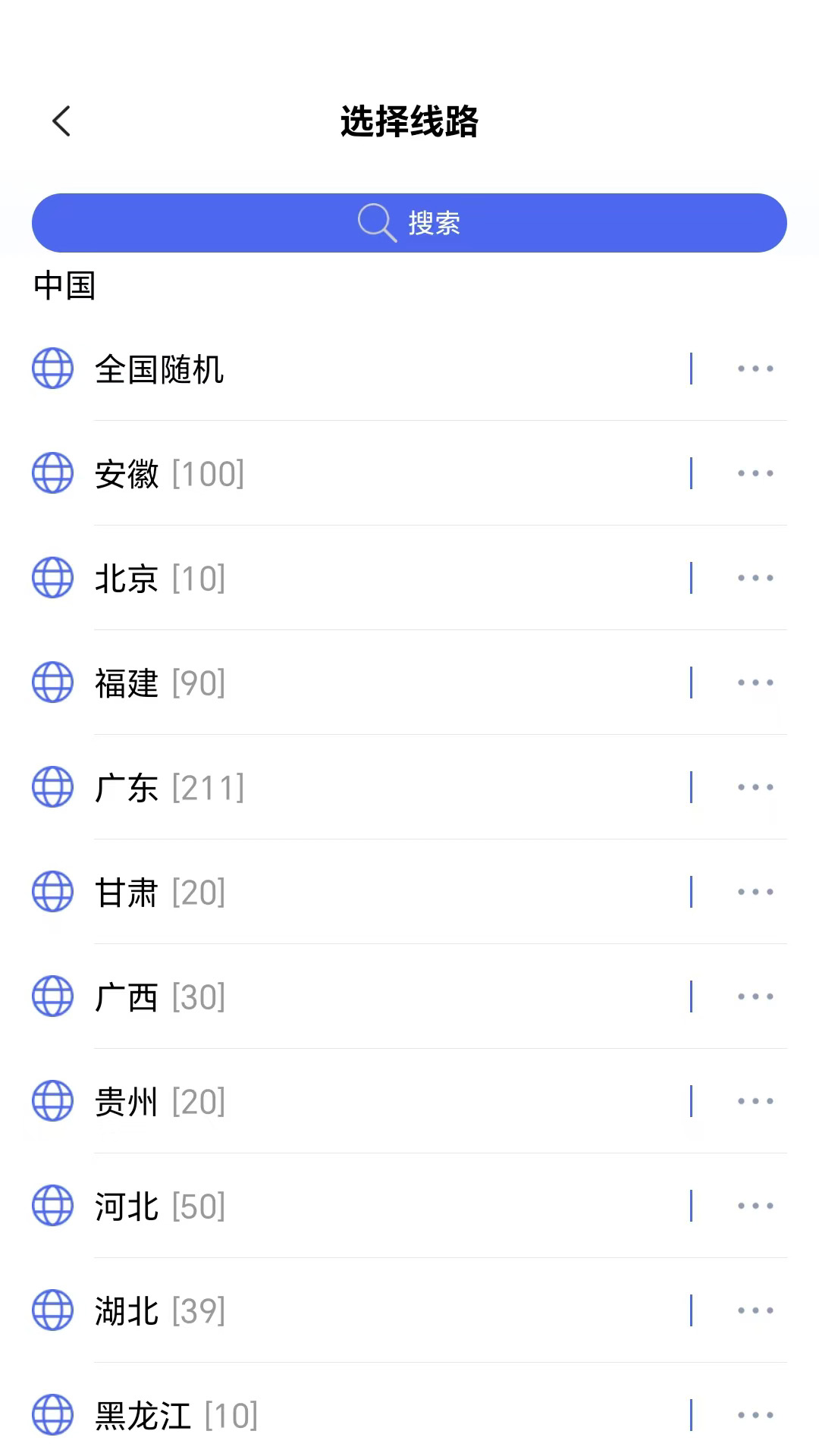The height and width of the screenshot is (1456, 819).
Task: Open more options for 全国随机
Action: [x=755, y=369]
